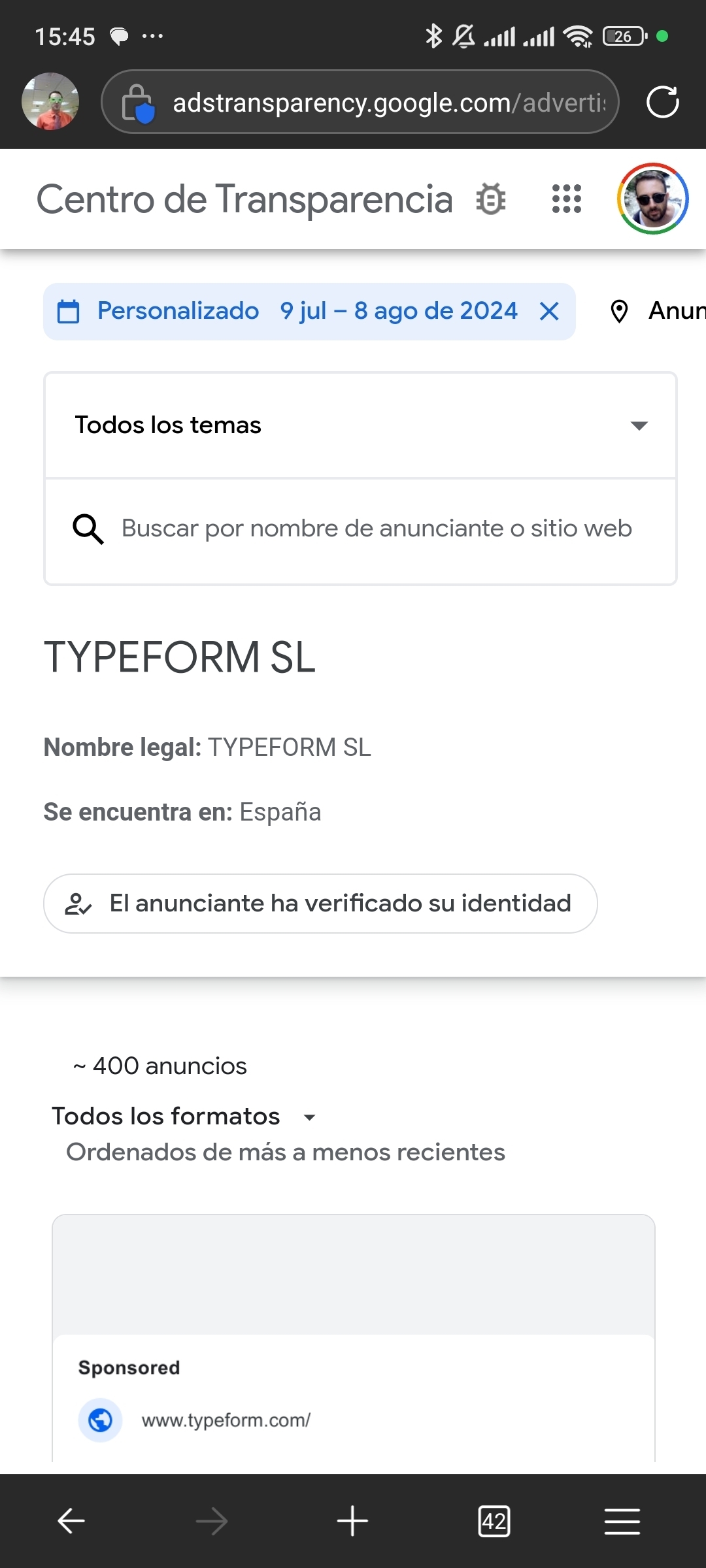Open the sponsored www.typeform.com ad card
Screen dimensions: 706x1568
[x=354, y=1338]
